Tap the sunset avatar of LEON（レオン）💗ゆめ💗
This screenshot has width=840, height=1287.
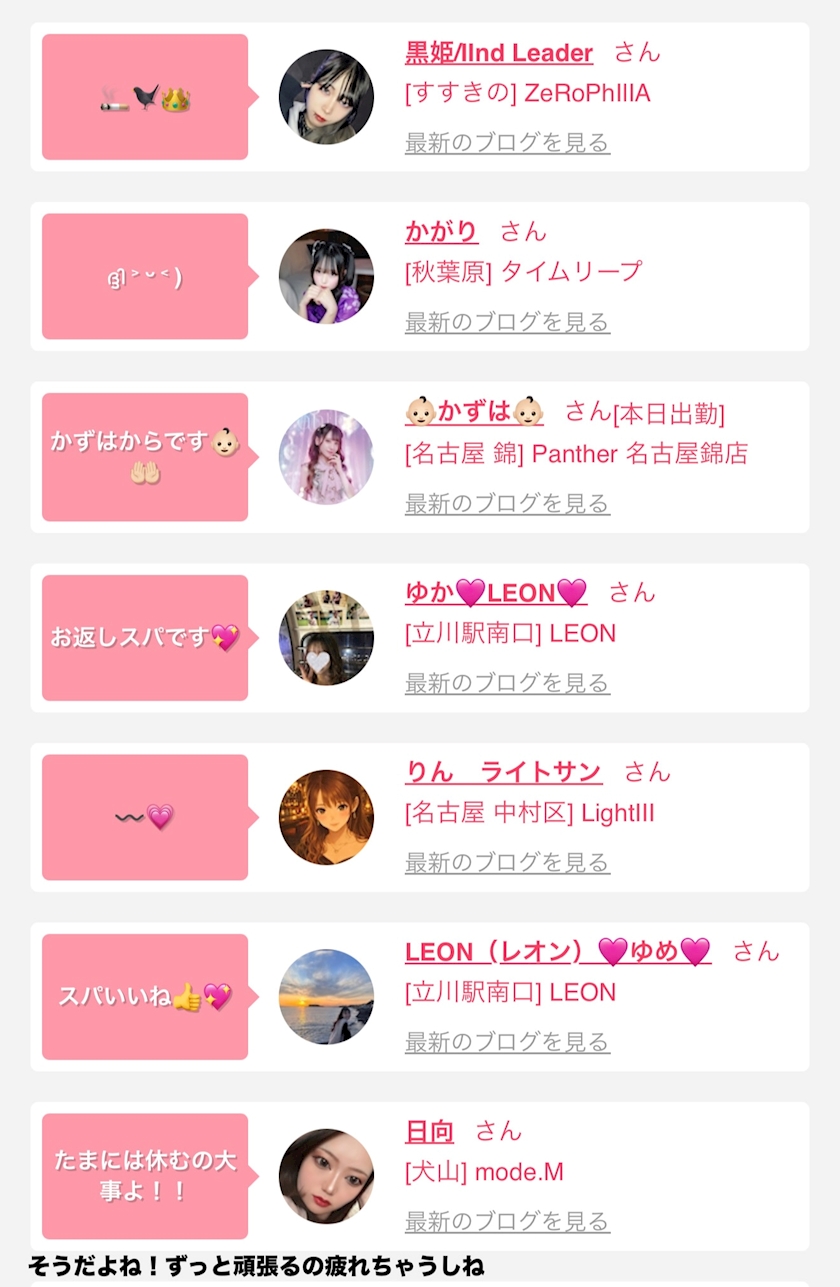pos(326,997)
